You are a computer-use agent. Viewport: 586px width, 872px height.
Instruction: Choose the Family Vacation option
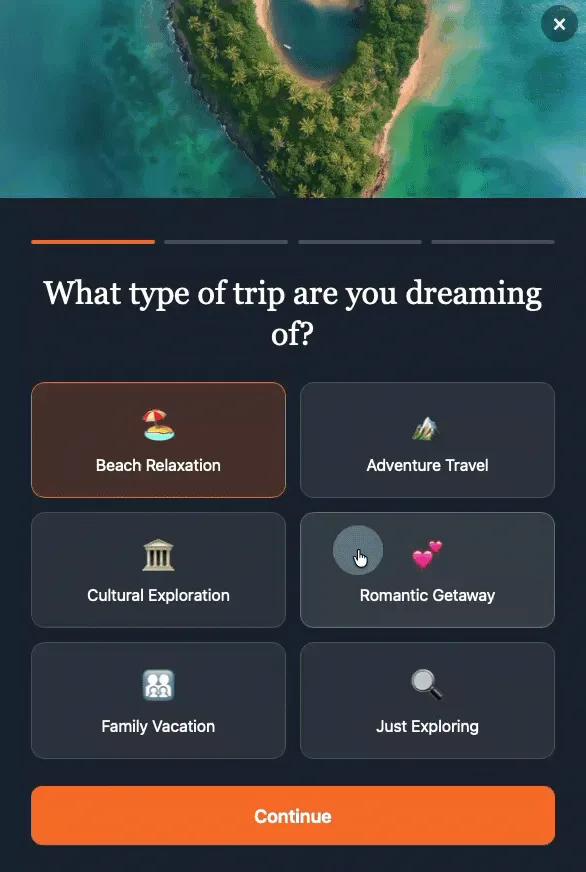pyautogui.click(x=158, y=701)
